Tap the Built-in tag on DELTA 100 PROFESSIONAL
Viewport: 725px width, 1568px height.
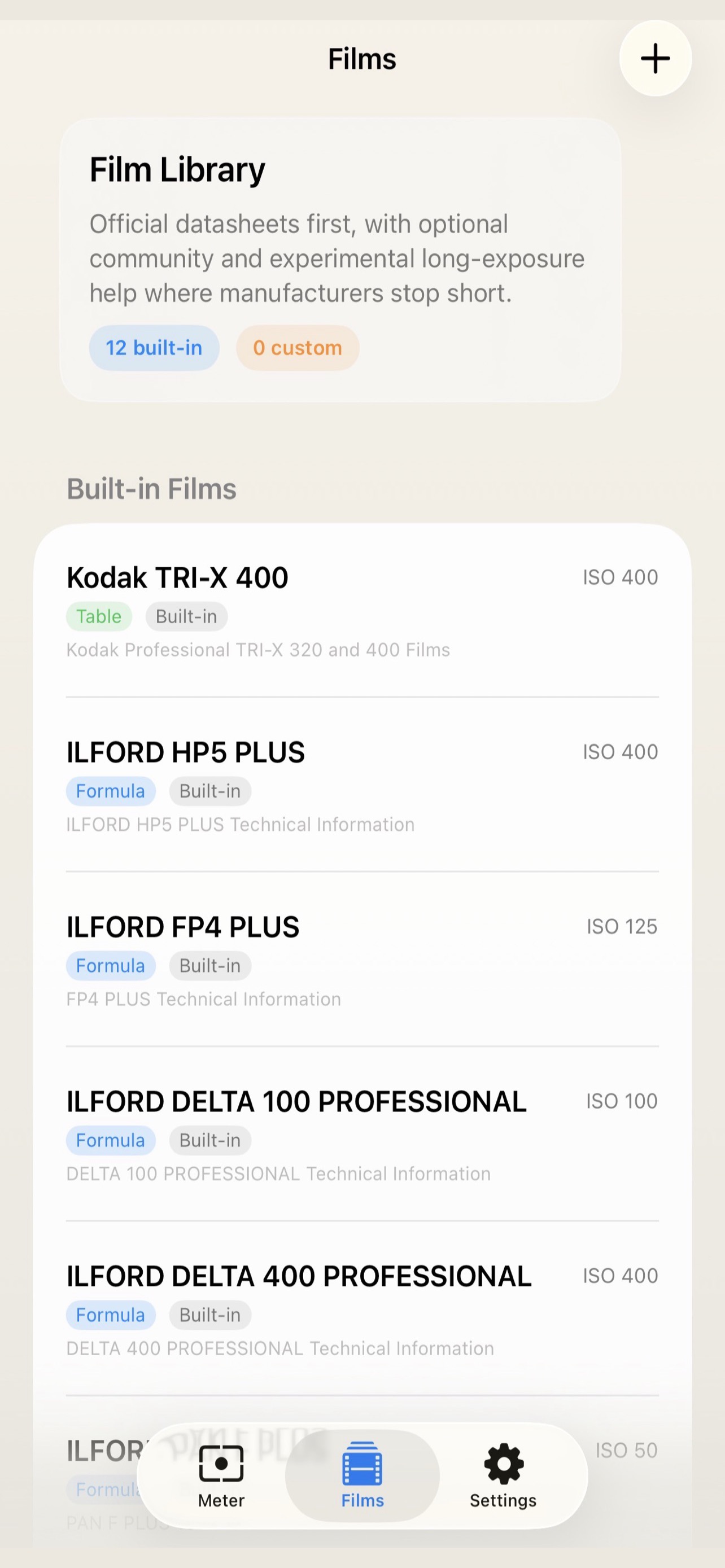coord(209,1140)
